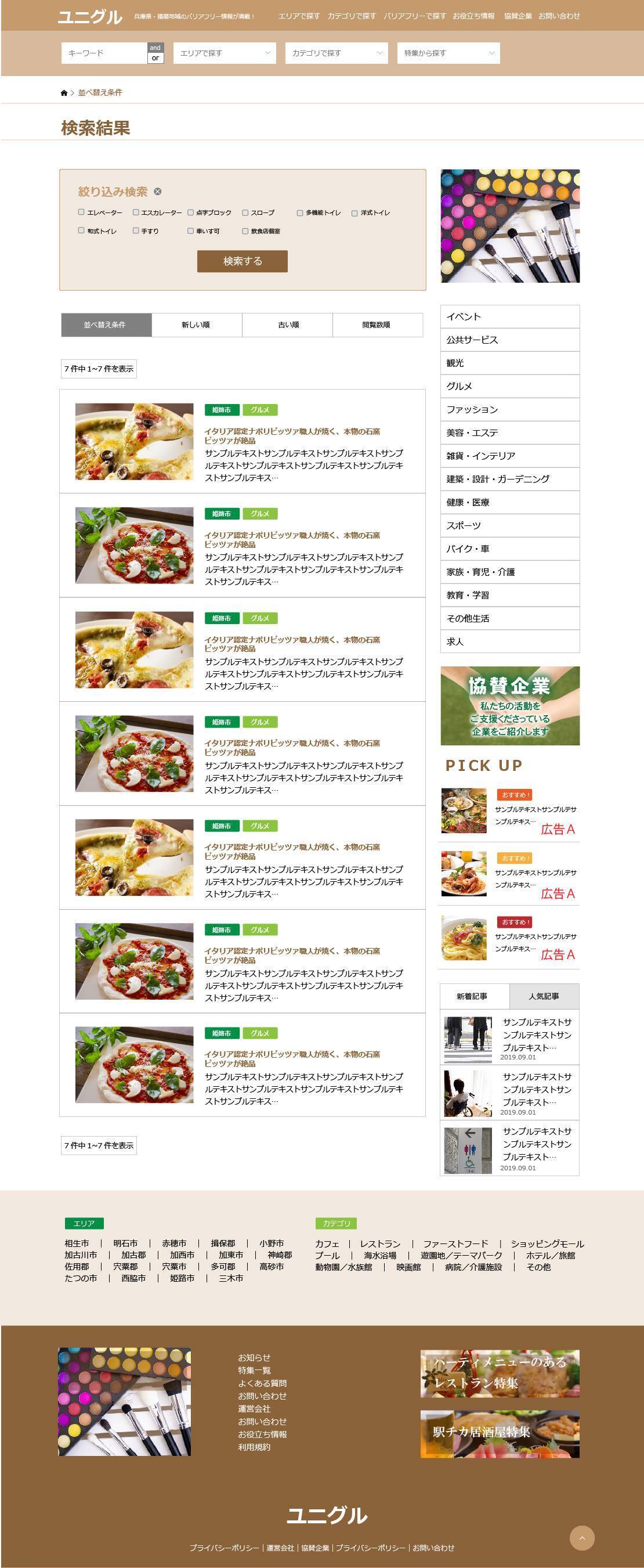Sort results by 新しい順
The height and width of the screenshot is (1568, 644).
point(196,325)
